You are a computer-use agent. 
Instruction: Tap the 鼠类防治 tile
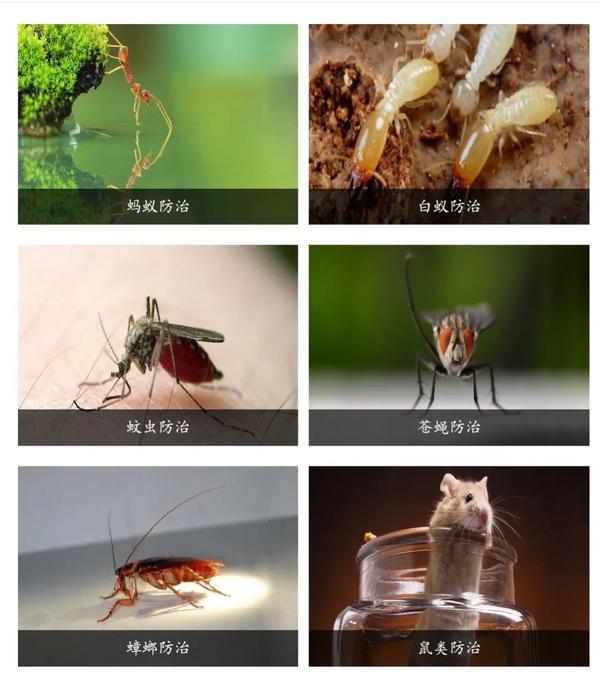[x=448, y=565]
